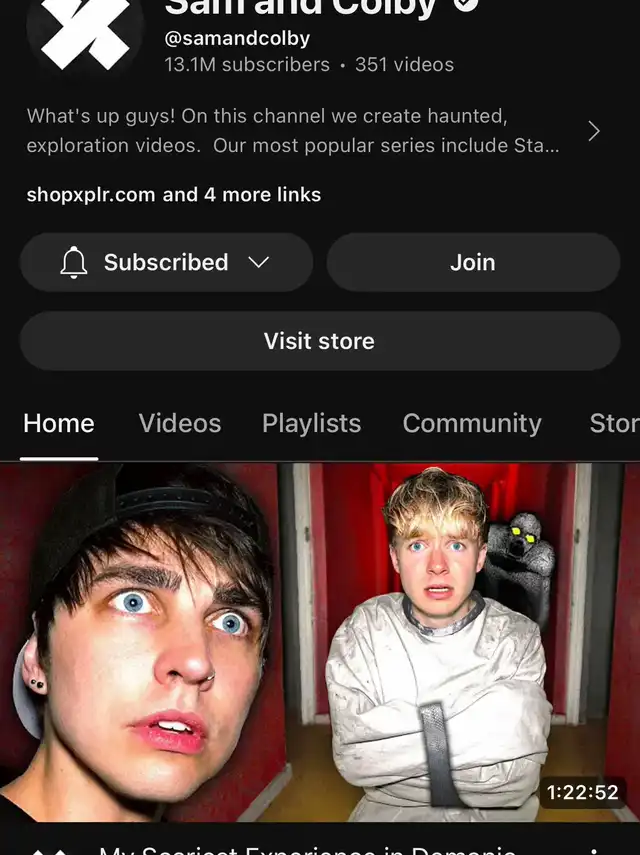Select the Home tab
The width and height of the screenshot is (640, 855).
click(59, 423)
